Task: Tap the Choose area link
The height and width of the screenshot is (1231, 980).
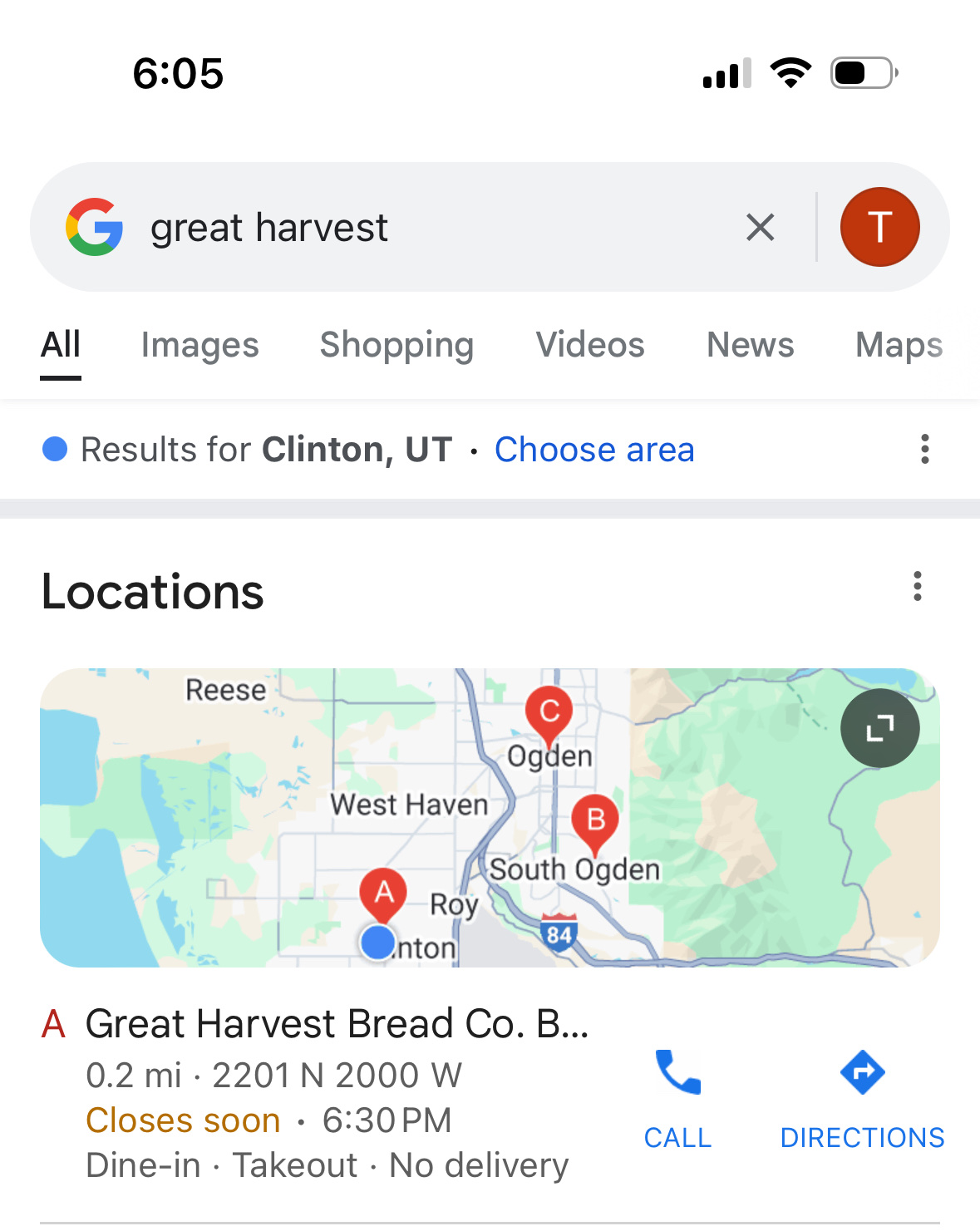Action: [x=594, y=450]
